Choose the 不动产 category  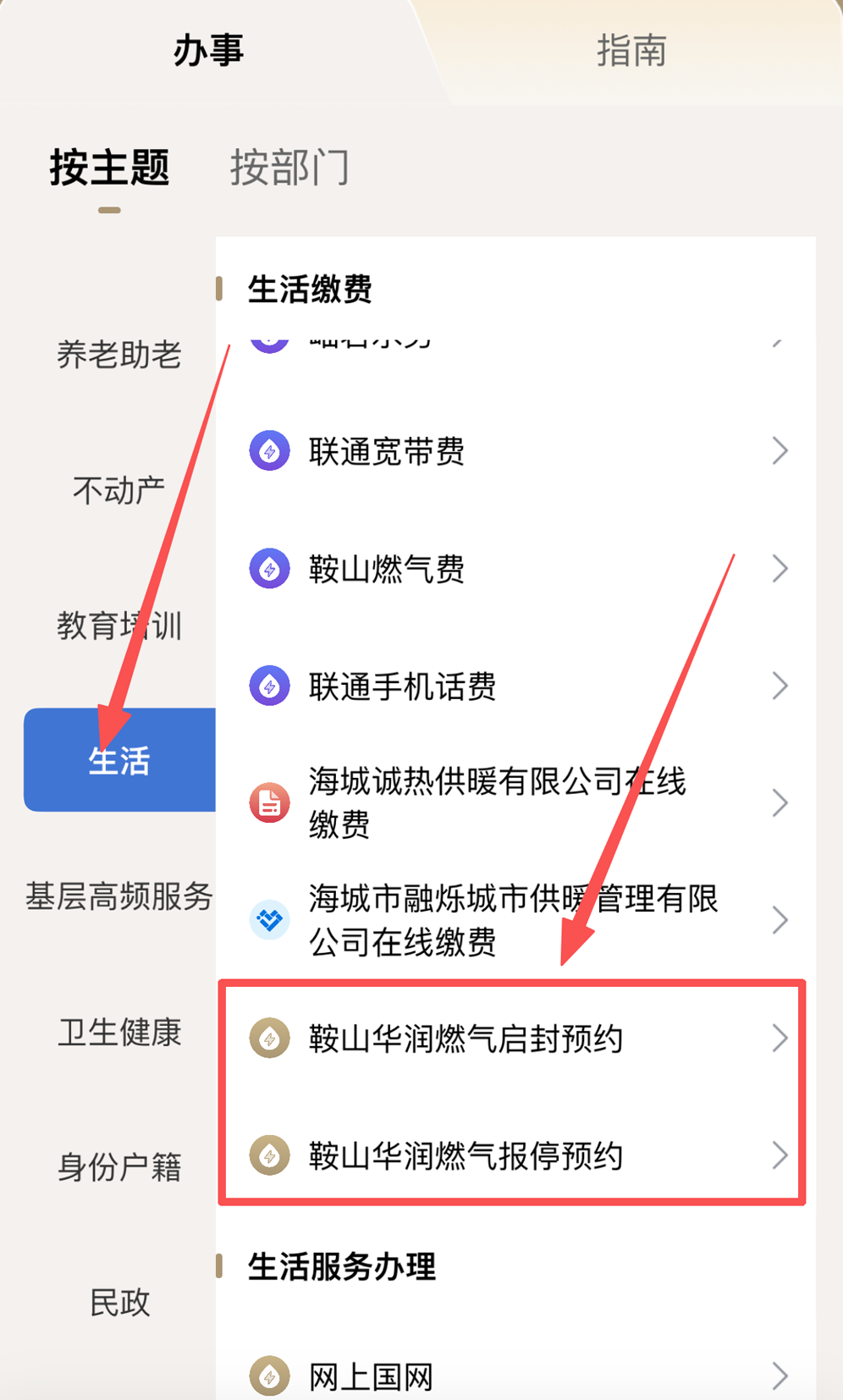pyautogui.click(x=119, y=490)
